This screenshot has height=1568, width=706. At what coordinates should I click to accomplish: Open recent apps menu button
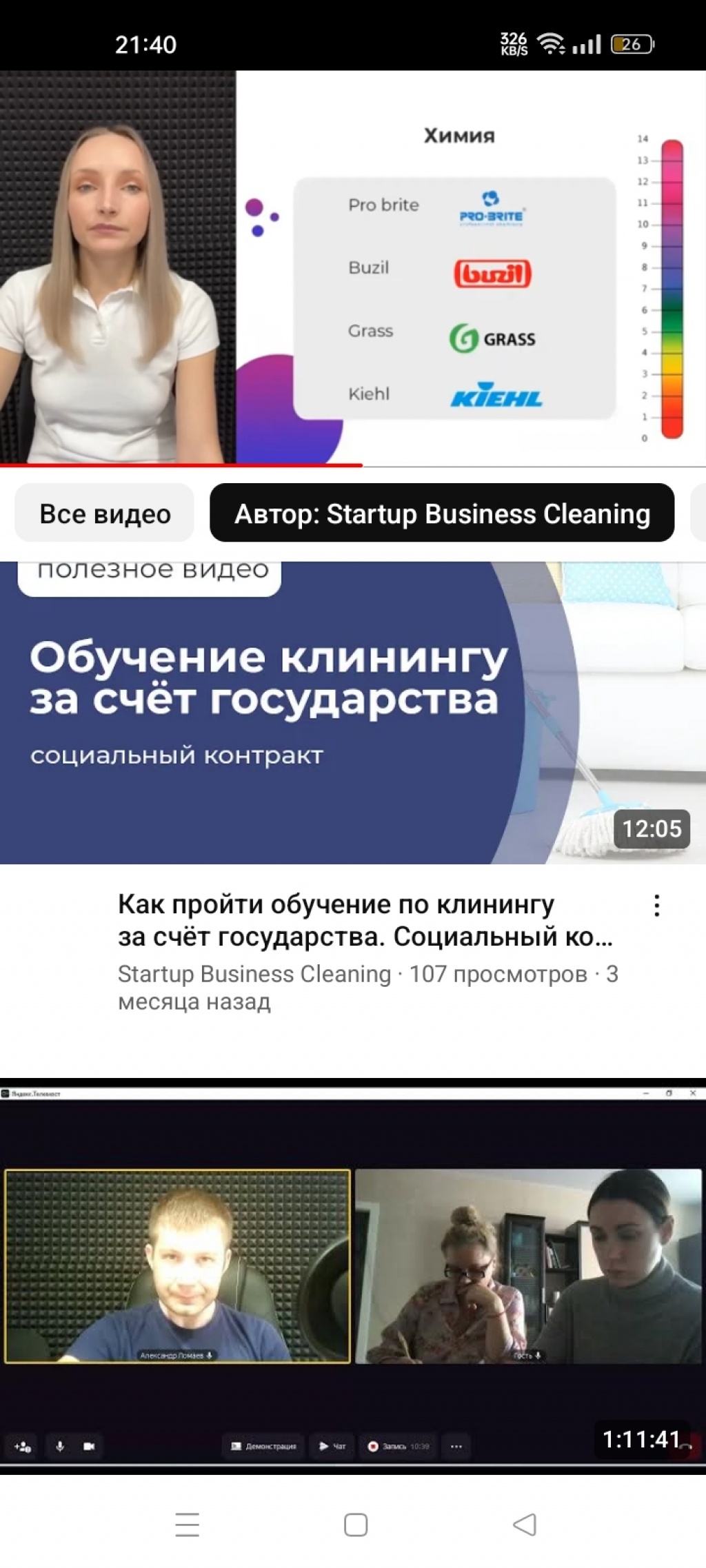click(x=187, y=1525)
